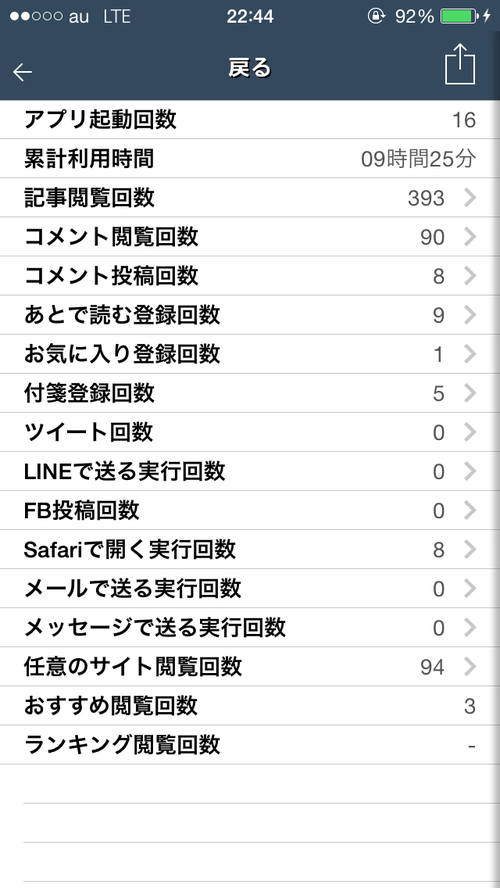
Task: Tap the back arrow in header
Action: pos(23,72)
